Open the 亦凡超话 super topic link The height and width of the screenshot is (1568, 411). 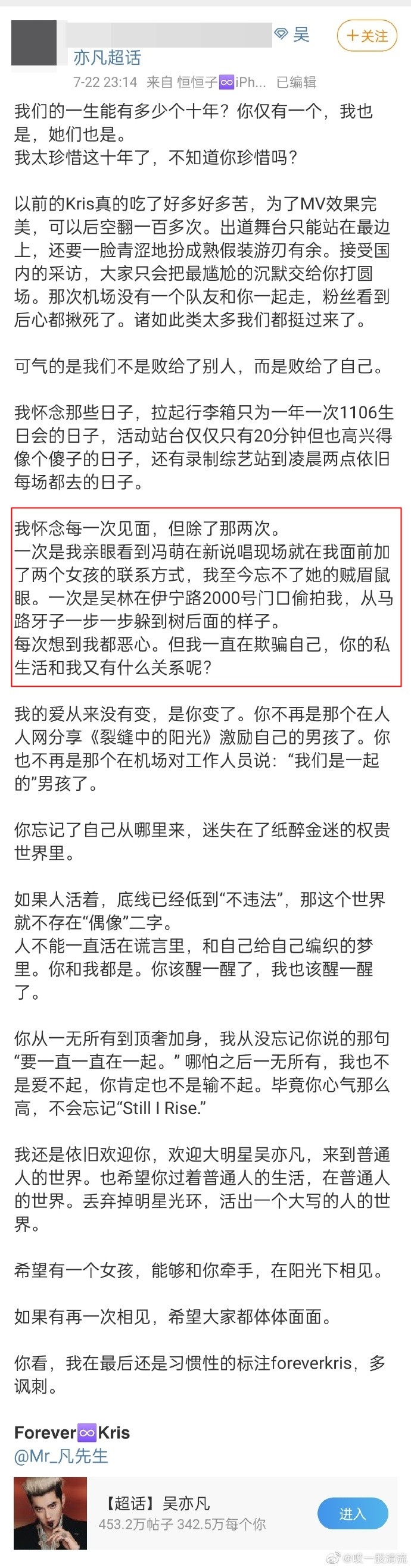(107, 57)
